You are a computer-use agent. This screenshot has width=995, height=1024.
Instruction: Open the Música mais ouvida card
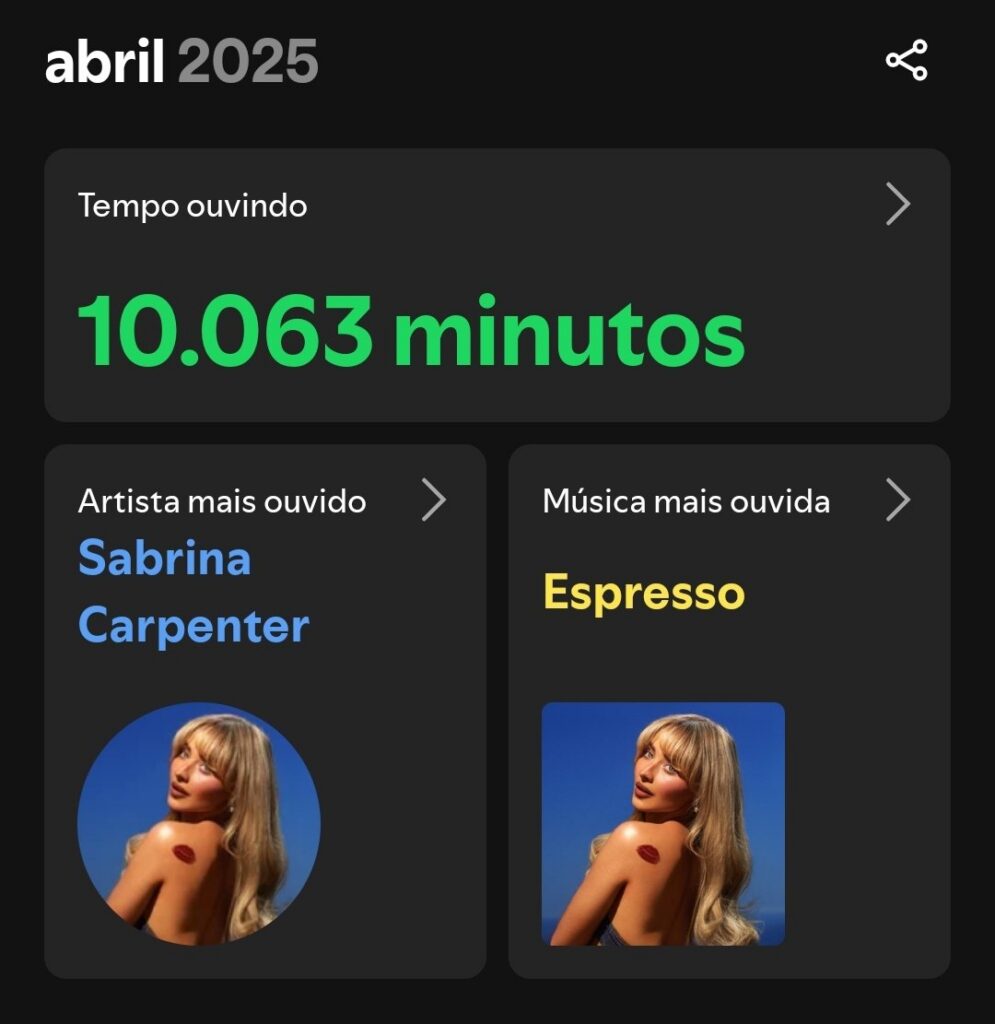coord(729,711)
